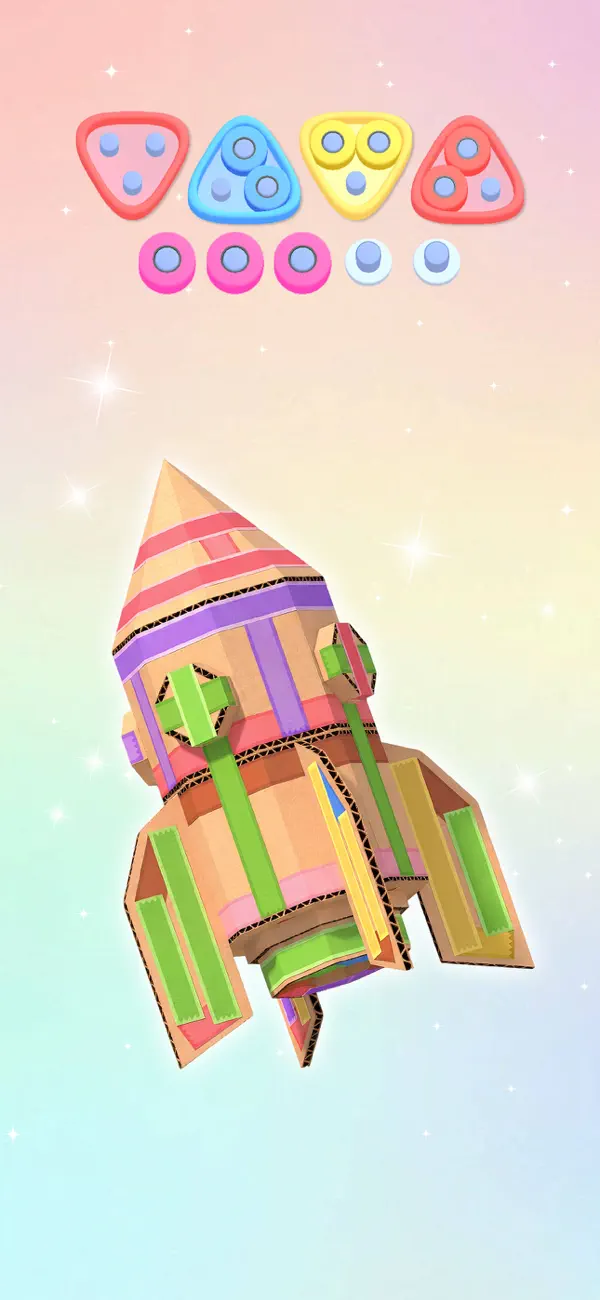Tap the longer green strip on left fin
600x1300 pixels.
tap(195, 920)
